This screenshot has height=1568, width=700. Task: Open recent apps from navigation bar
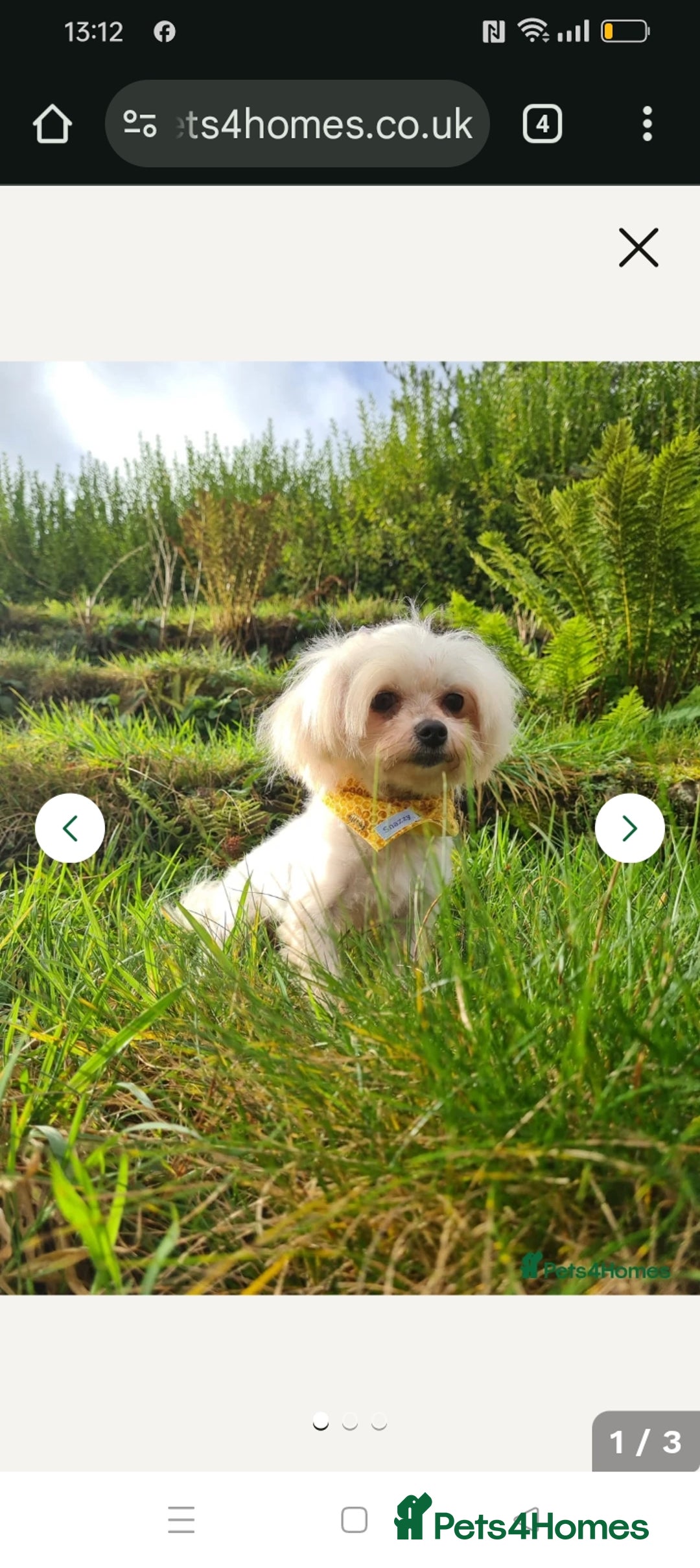pos(181,1520)
